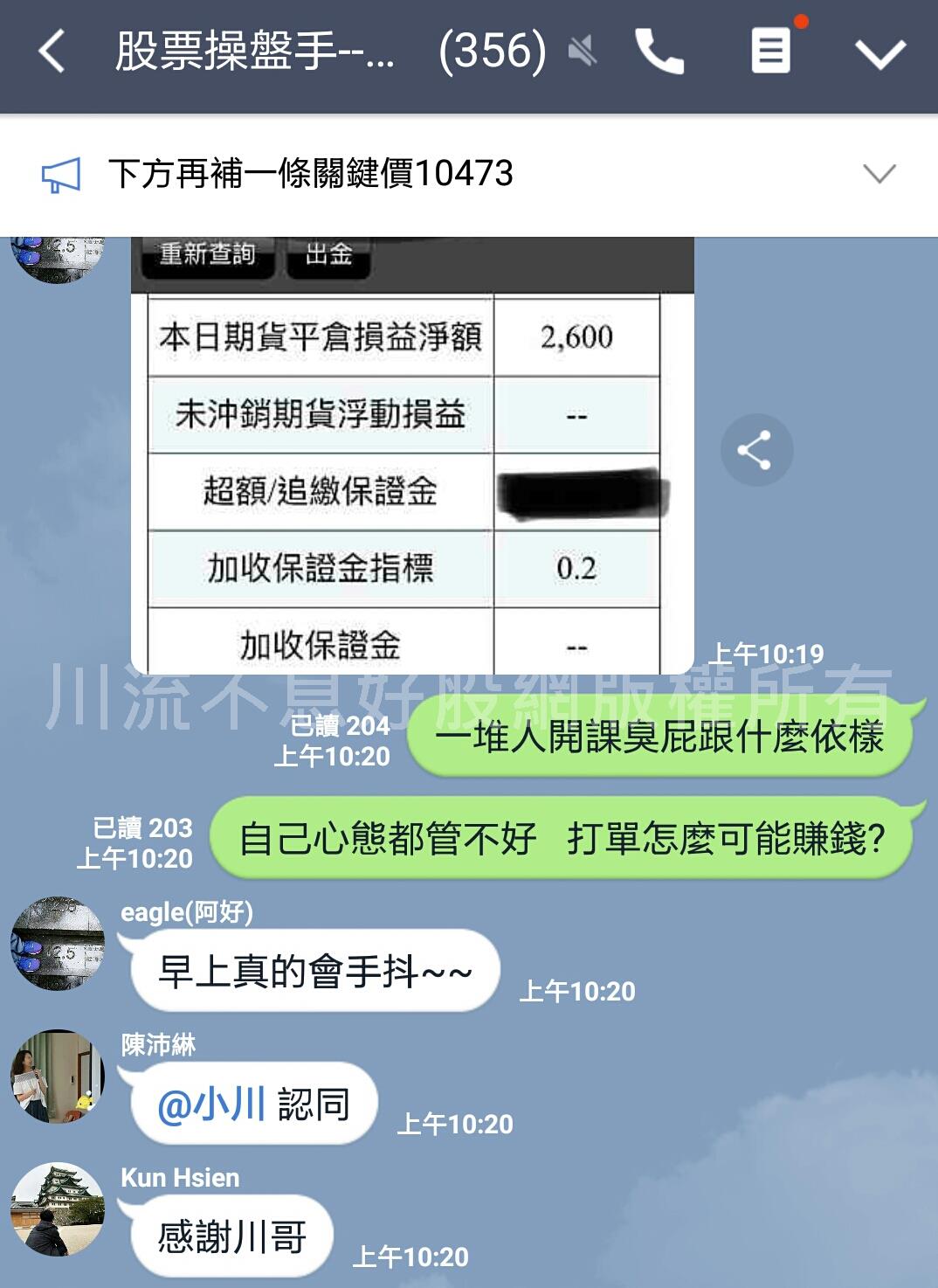
Task: Open Kun Hsien's profile avatar
Action: coord(58,1208)
